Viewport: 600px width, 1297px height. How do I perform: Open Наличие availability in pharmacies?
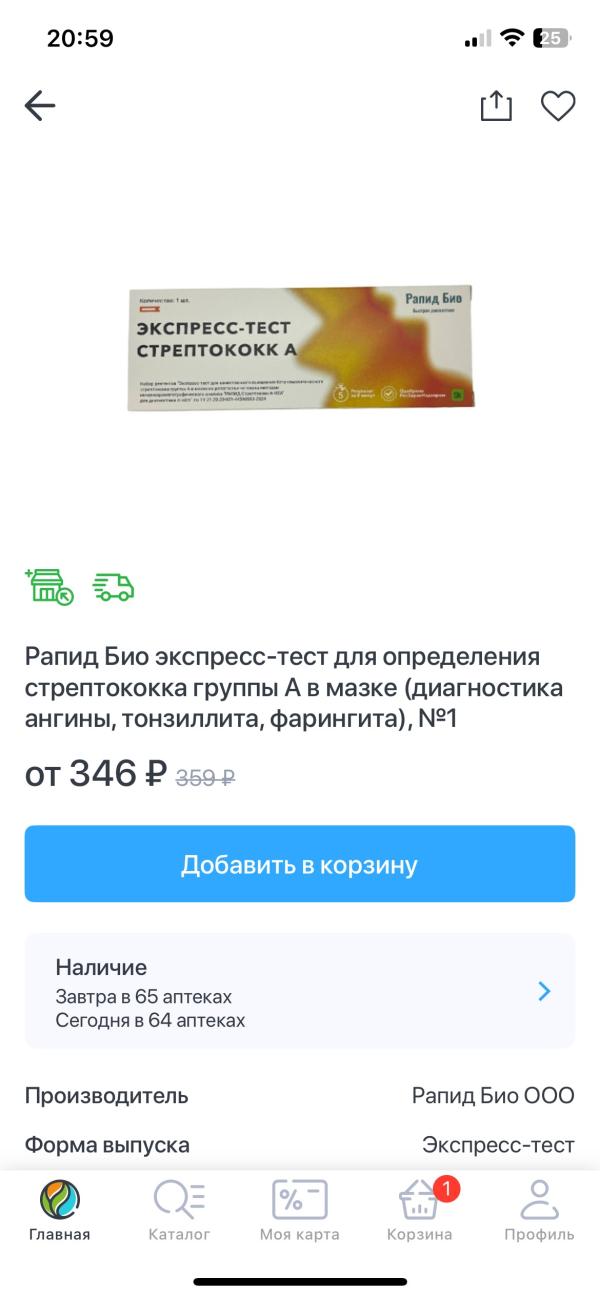click(300, 991)
